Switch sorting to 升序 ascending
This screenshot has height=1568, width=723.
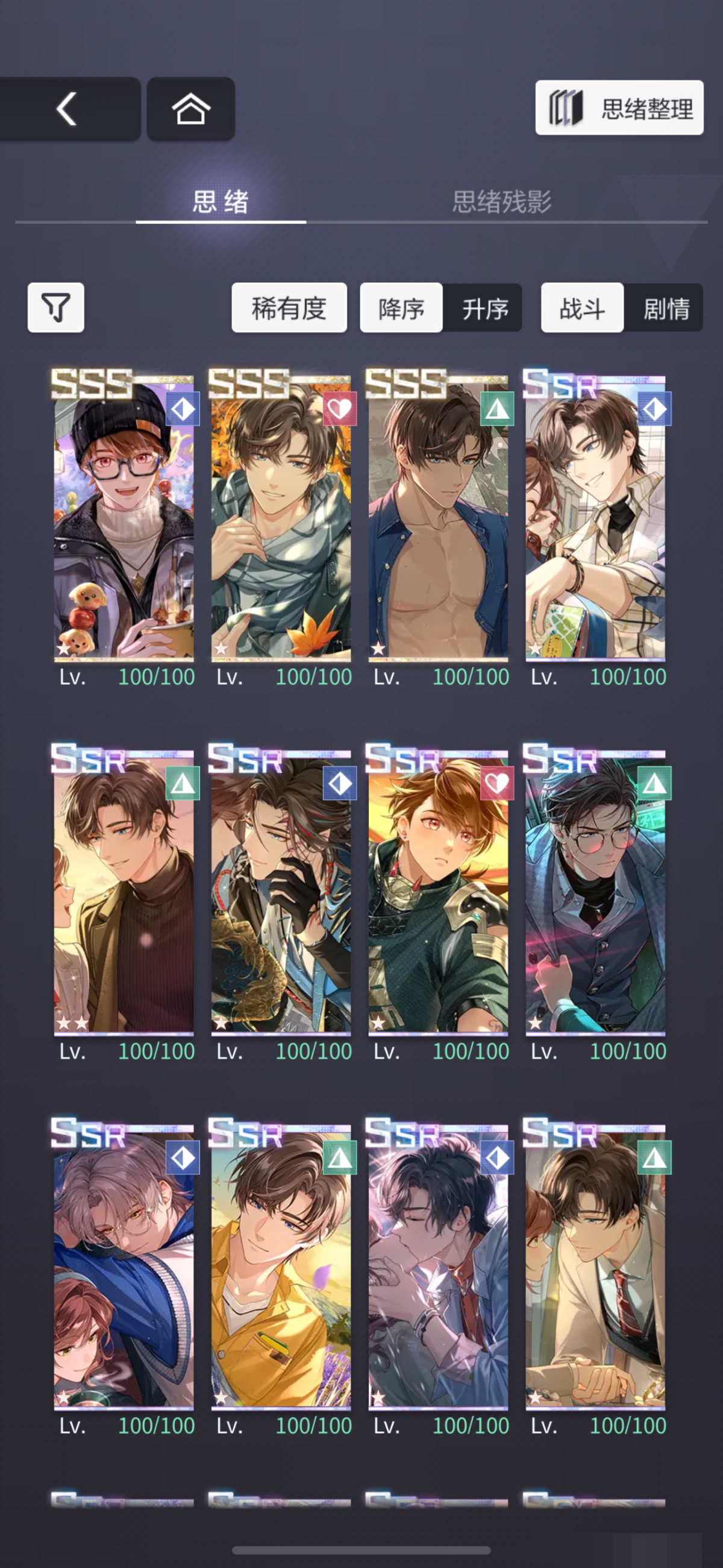coord(484,308)
